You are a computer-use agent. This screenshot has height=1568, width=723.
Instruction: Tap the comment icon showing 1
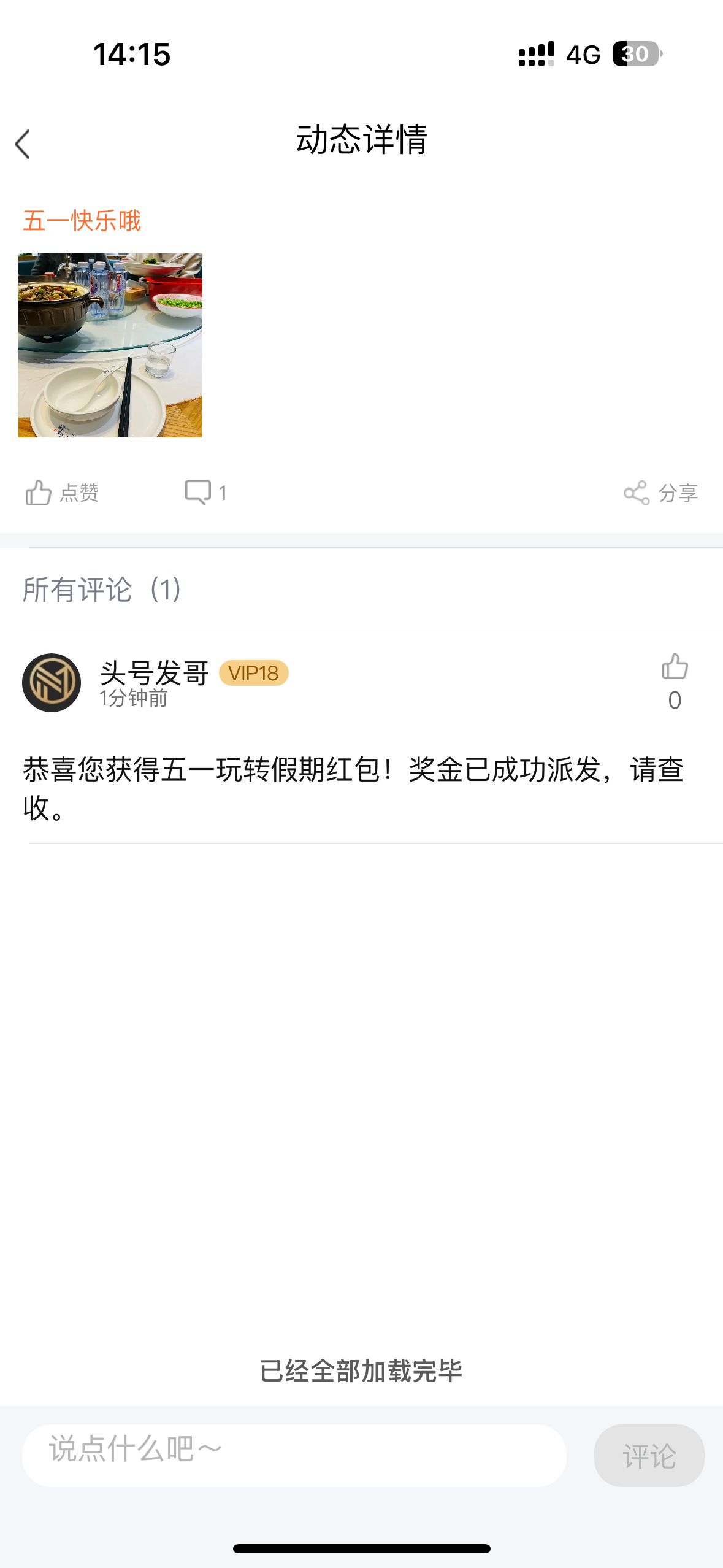[206, 493]
